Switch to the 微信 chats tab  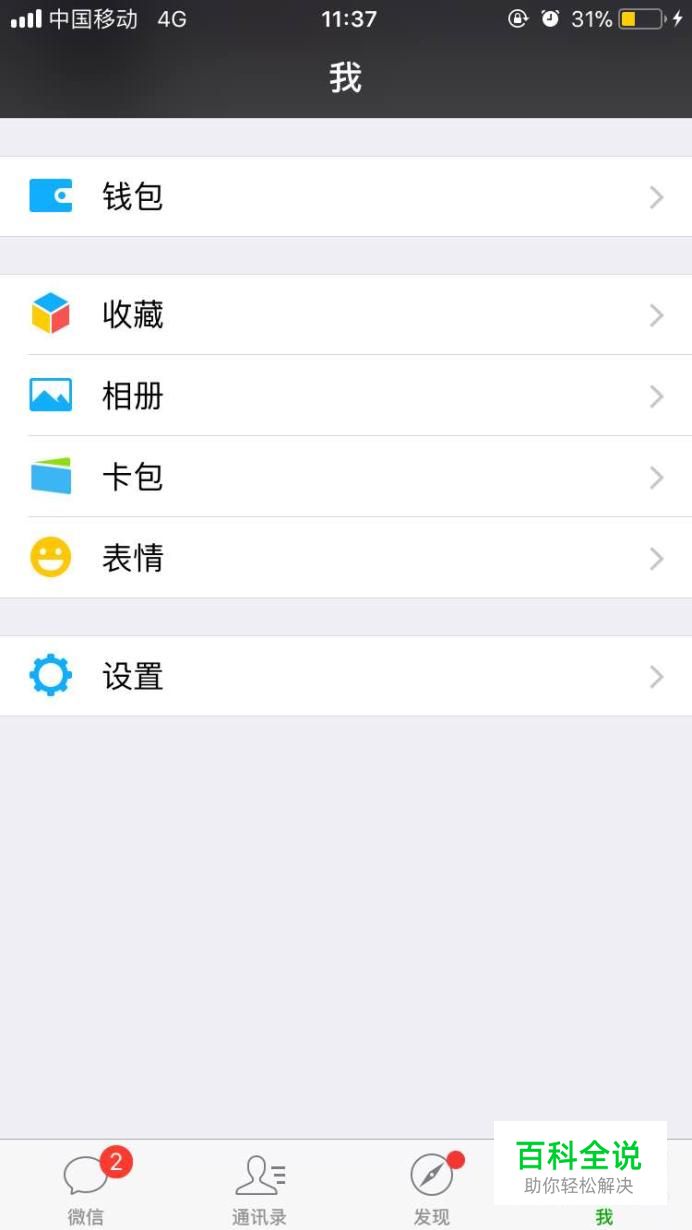(x=87, y=1187)
